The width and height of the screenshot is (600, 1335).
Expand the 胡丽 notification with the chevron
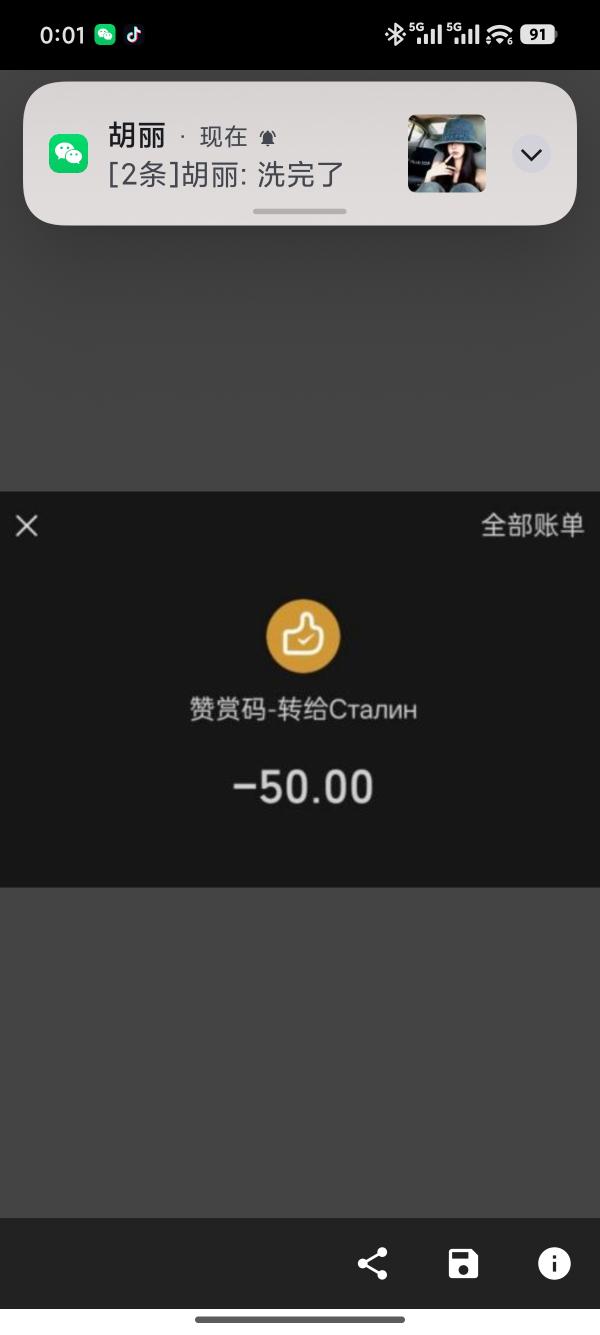tap(531, 154)
